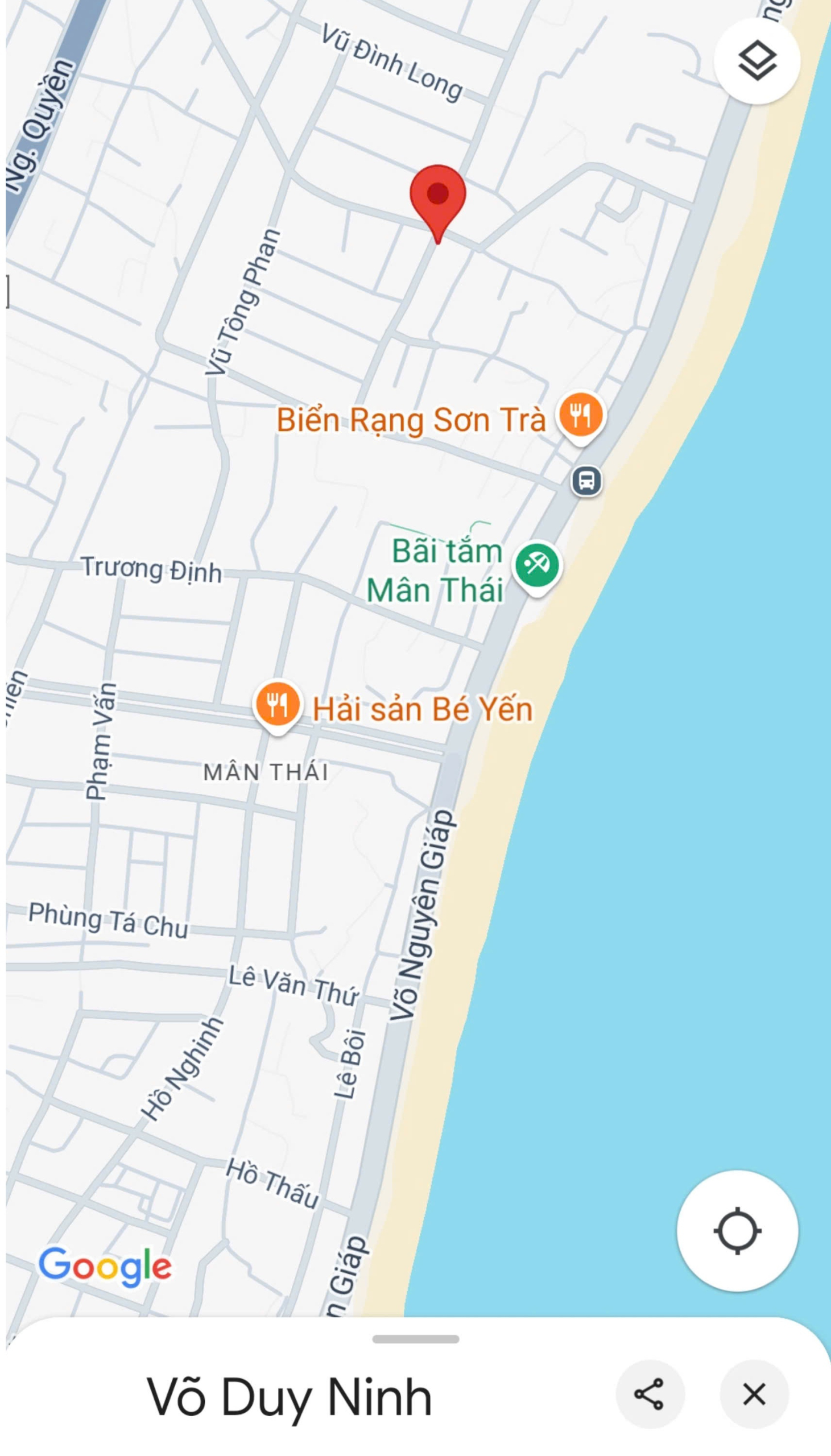Open Biển Rạng Sơn Trà restaurant pin

580,415
